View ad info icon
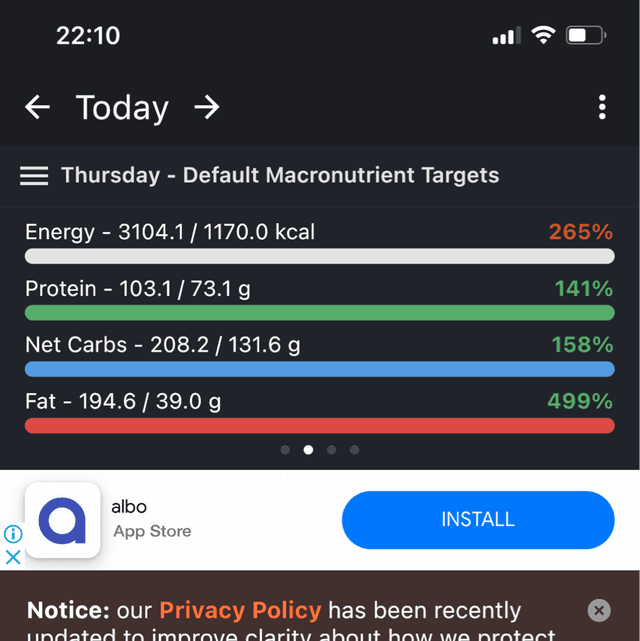640x641 pixels. 13,534
